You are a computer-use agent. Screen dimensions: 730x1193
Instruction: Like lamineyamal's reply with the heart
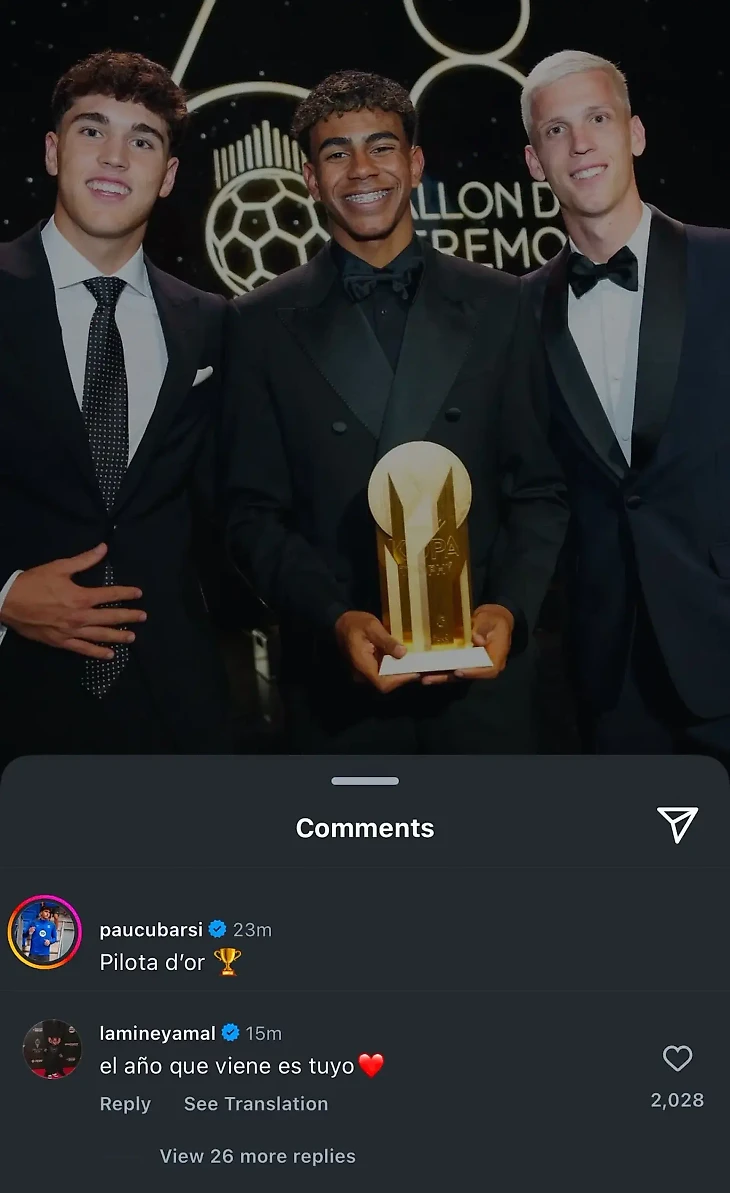point(677,1059)
